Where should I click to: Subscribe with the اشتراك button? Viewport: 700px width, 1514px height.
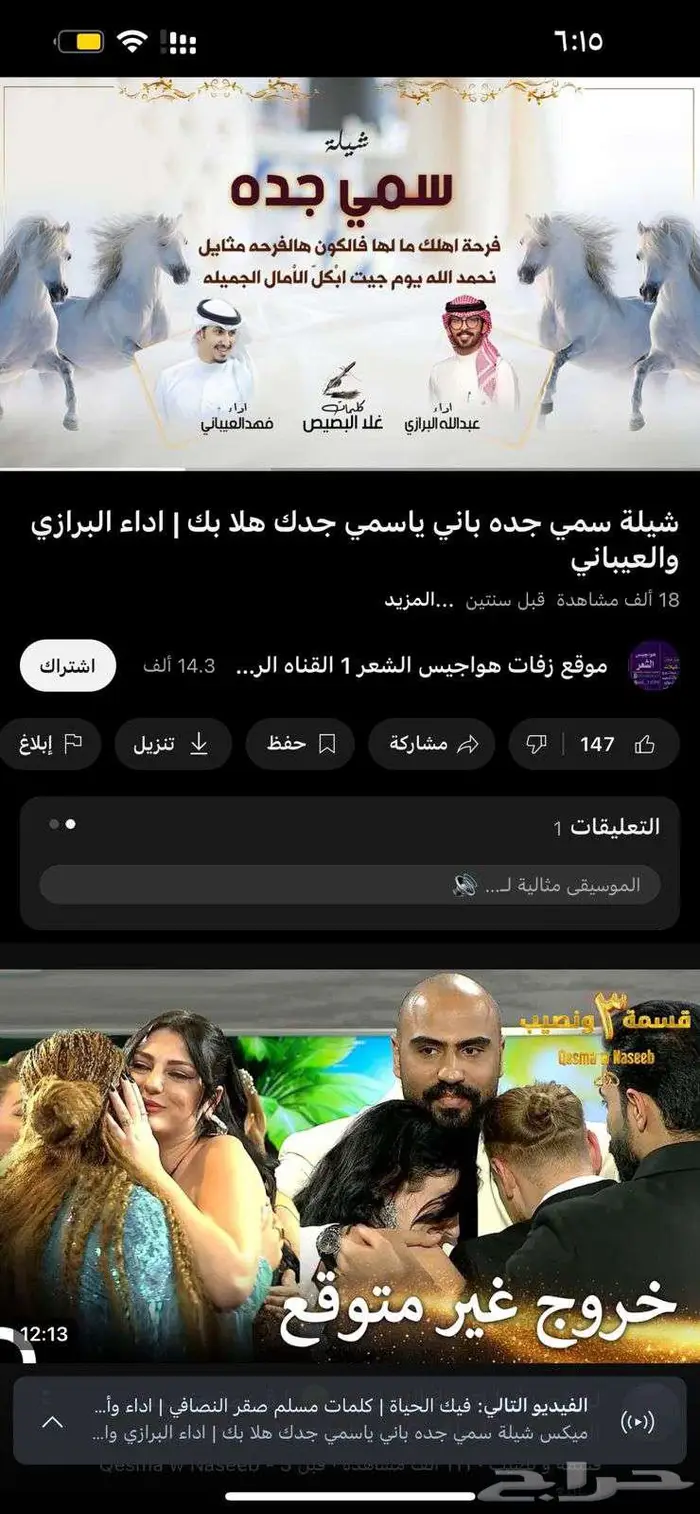(x=68, y=666)
